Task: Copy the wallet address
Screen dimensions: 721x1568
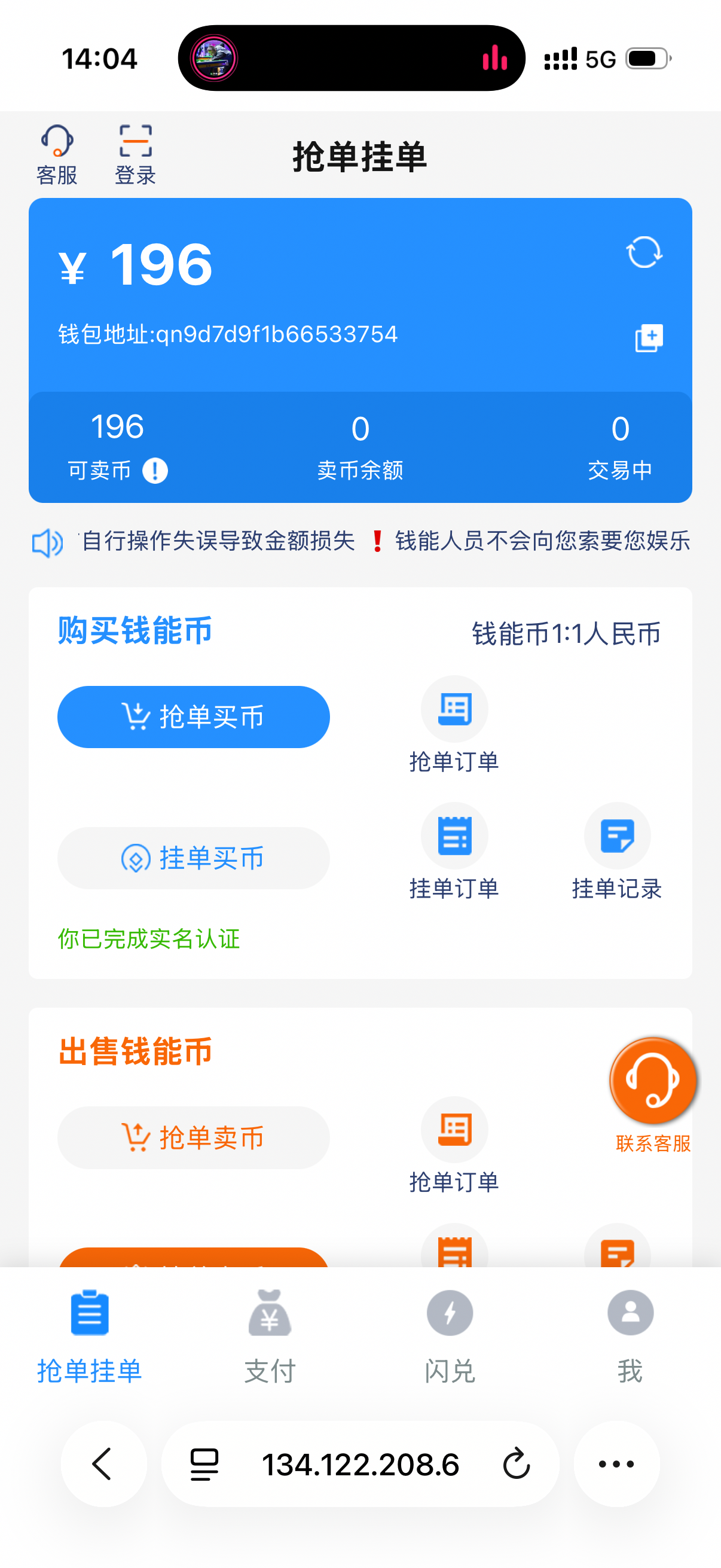Action: coord(649,338)
